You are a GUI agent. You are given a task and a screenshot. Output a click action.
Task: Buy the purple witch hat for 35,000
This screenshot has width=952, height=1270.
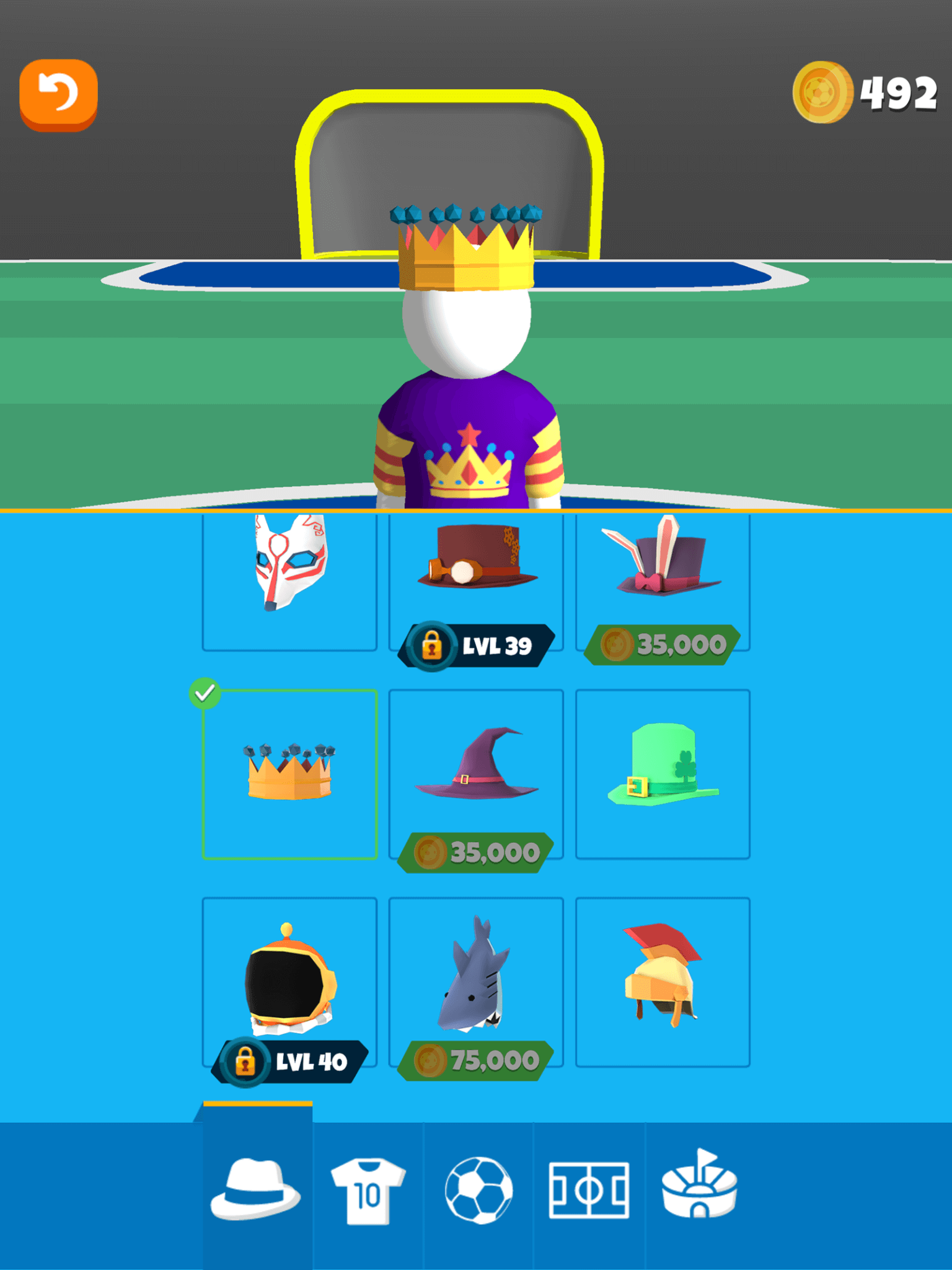476,773
